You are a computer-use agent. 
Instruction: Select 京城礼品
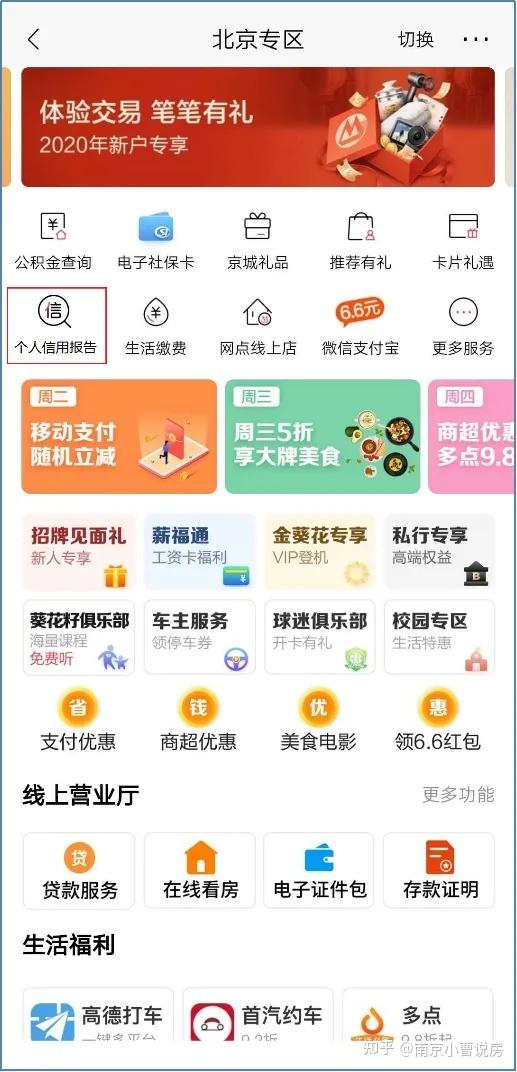258,241
